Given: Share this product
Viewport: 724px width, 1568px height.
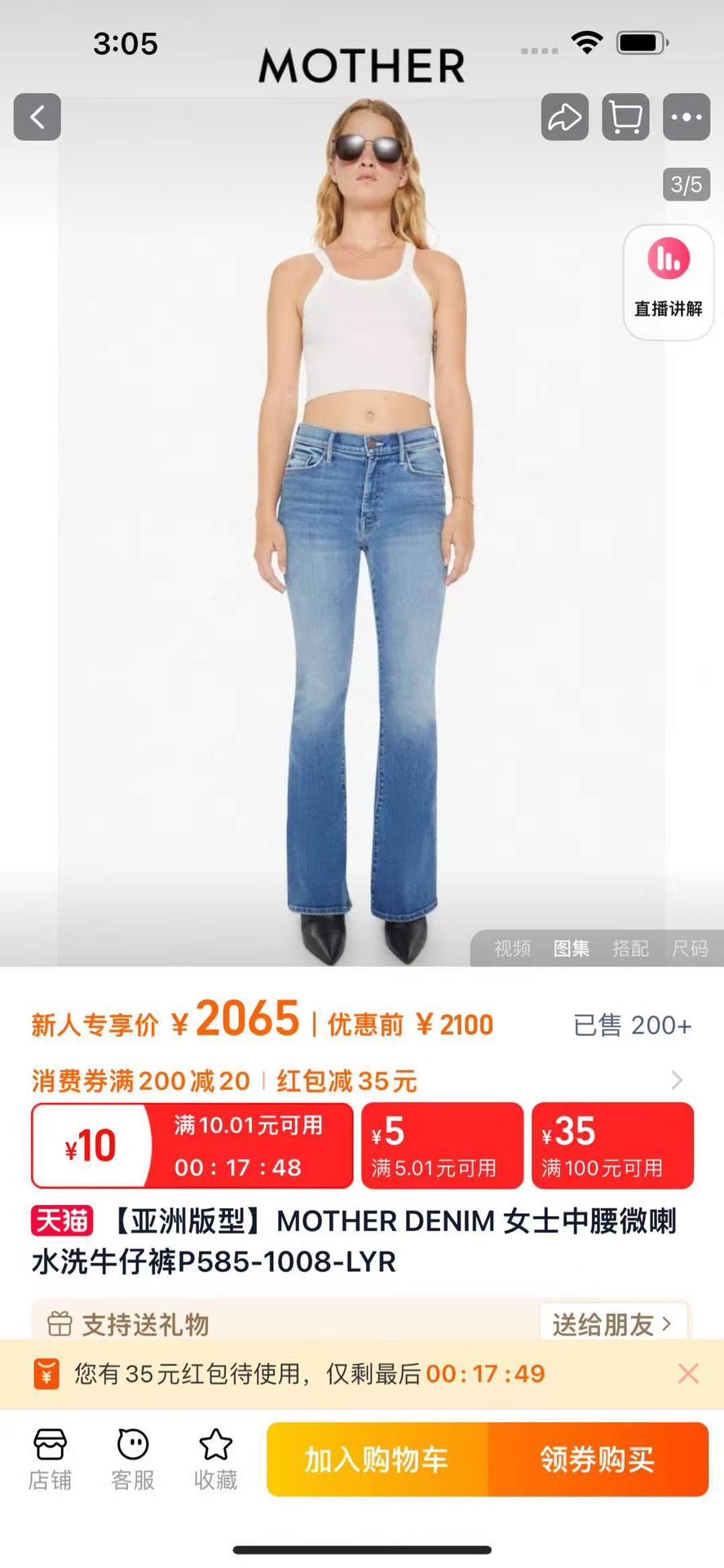Looking at the screenshot, I should click(564, 117).
